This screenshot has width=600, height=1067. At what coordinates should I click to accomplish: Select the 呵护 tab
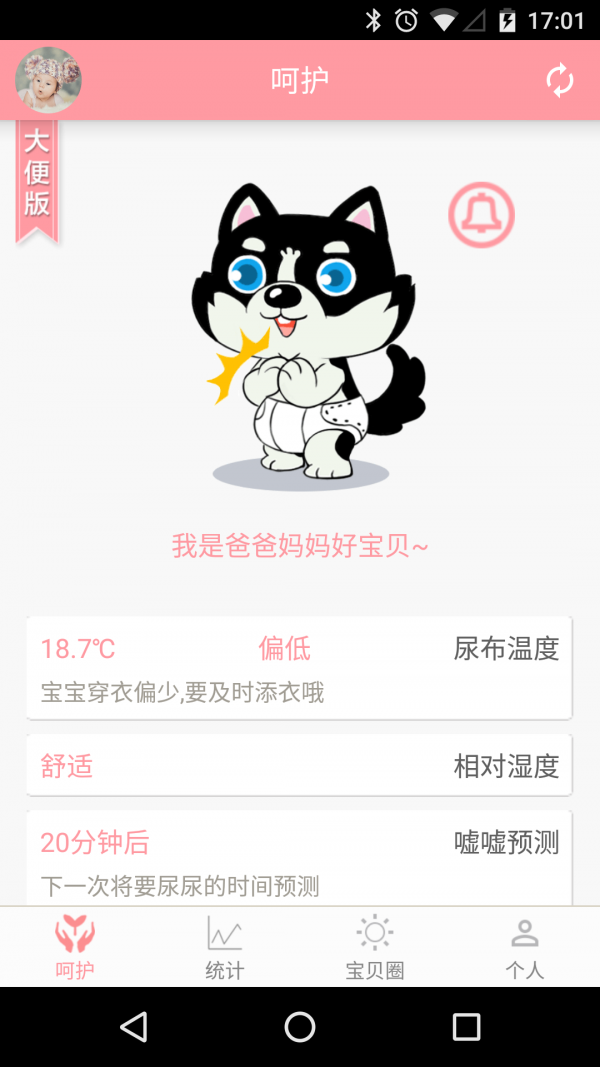[x=75, y=947]
